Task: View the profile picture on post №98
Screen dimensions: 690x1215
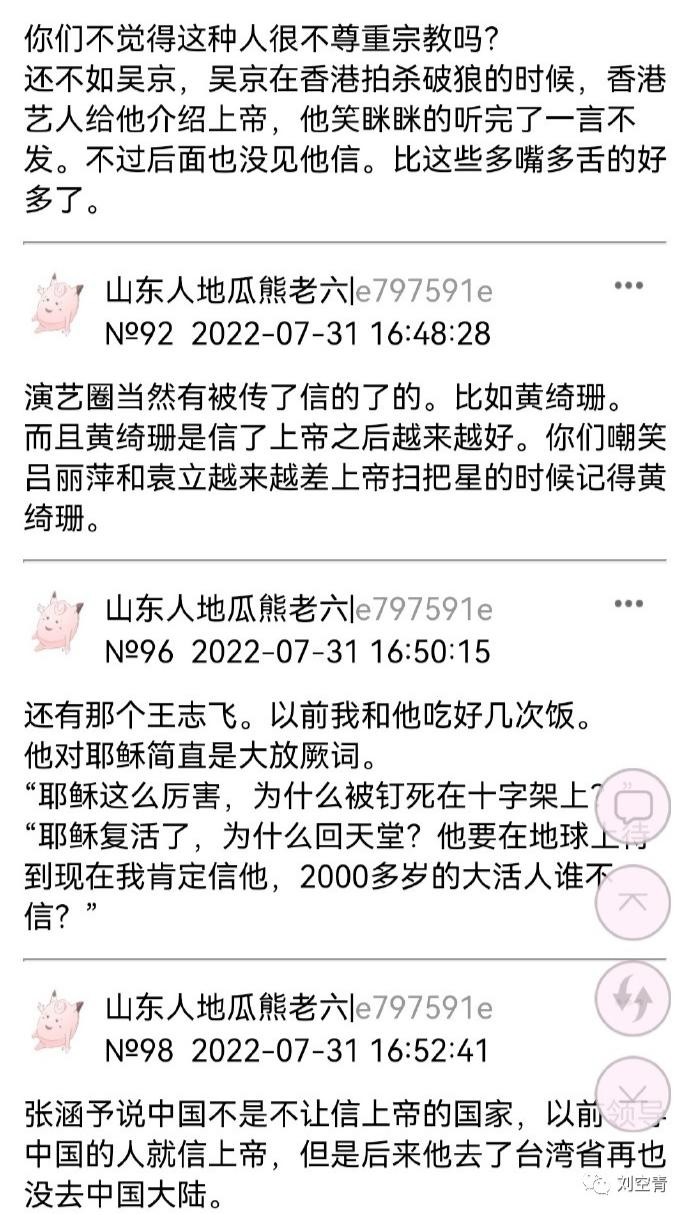Action: [x=56, y=1020]
